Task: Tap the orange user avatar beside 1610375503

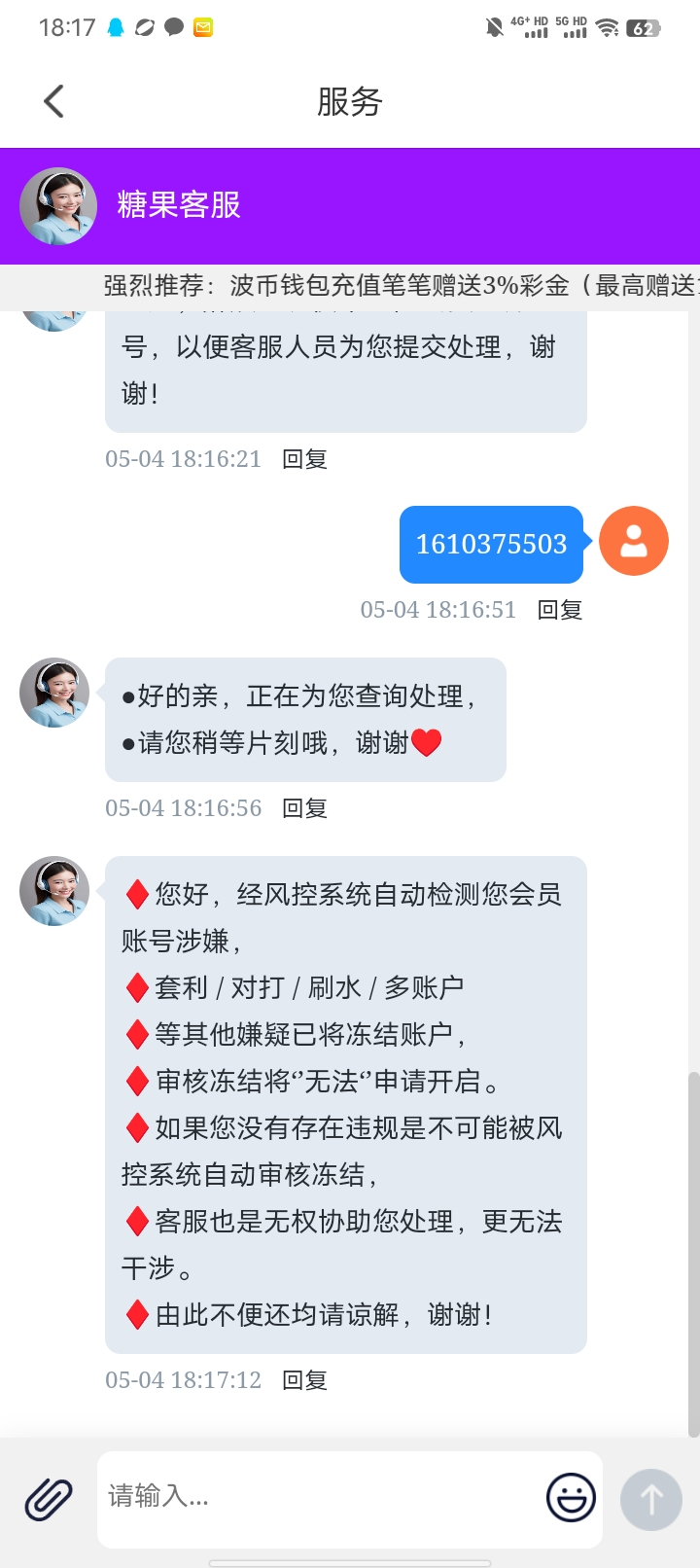Action: (x=634, y=541)
